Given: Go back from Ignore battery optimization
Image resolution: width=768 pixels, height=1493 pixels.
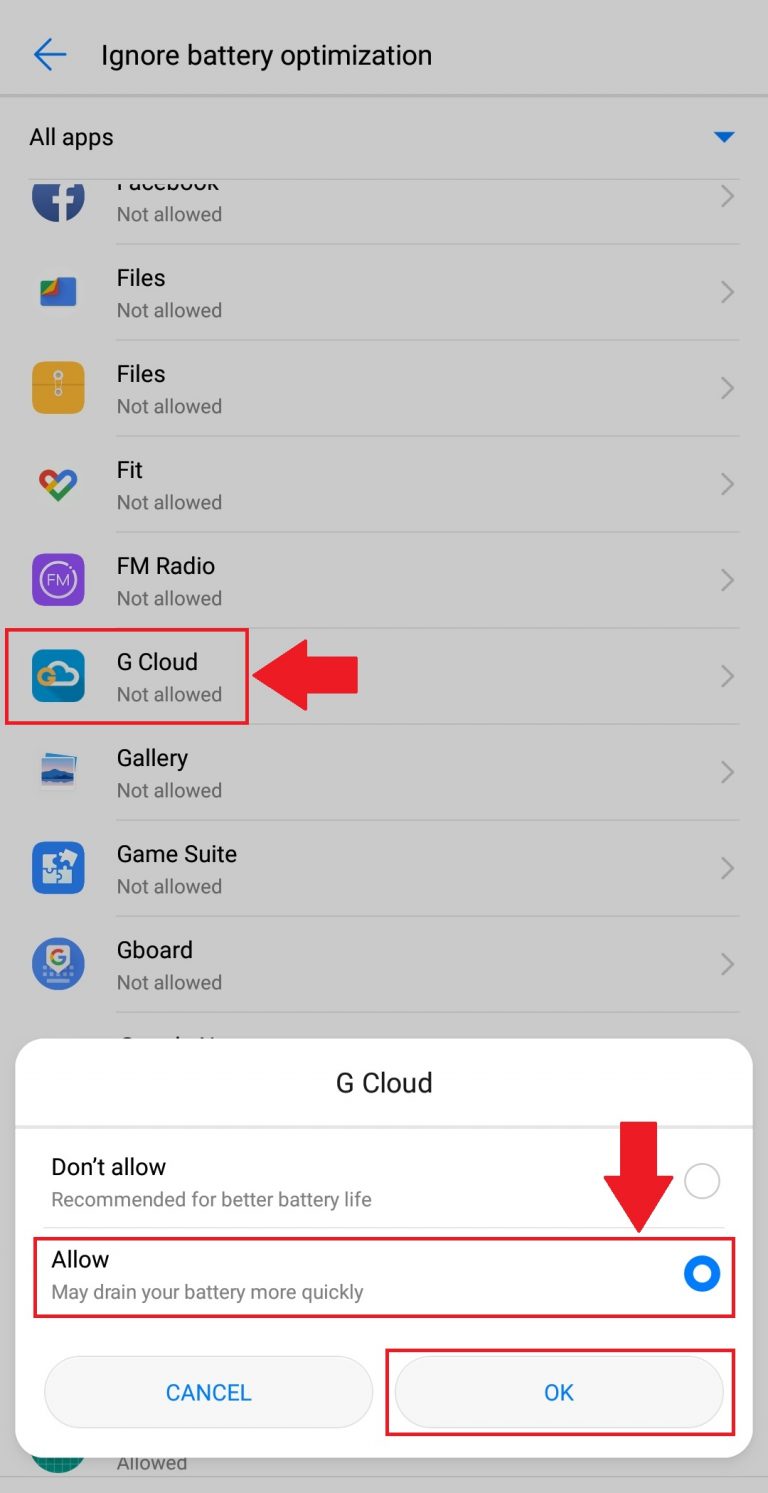Looking at the screenshot, I should coord(49,55).
